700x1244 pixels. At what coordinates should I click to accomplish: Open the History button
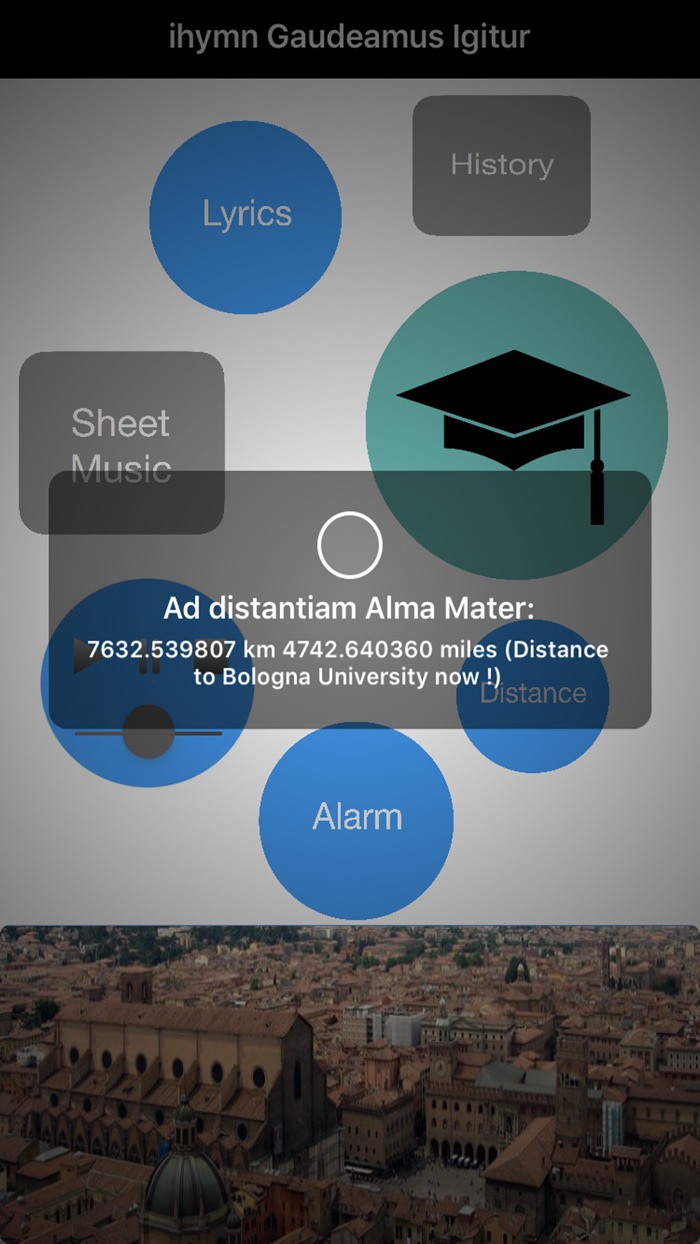tap(501, 165)
